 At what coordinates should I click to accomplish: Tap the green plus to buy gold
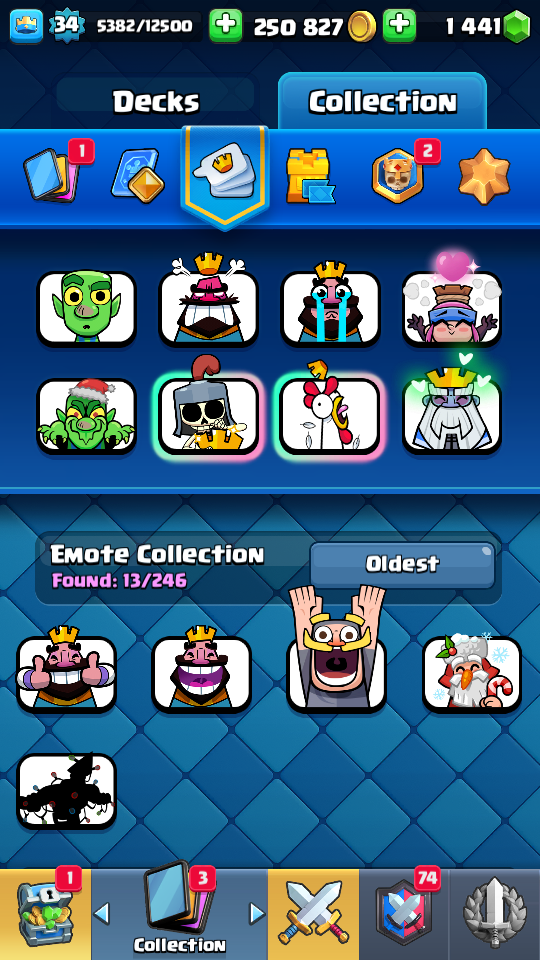pyautogui.click(x=225, y=26)
